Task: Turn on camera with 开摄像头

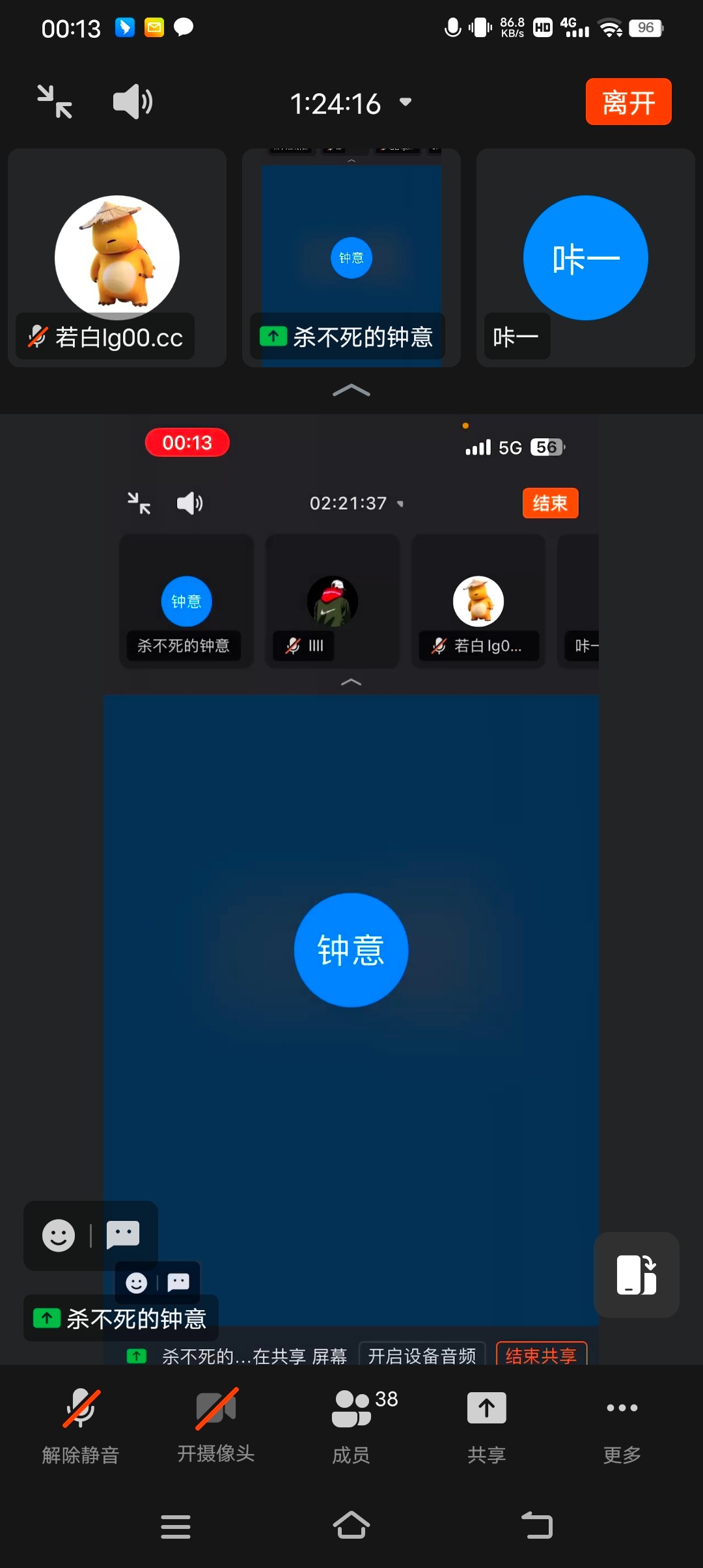Action: [x=216, y=1426]
